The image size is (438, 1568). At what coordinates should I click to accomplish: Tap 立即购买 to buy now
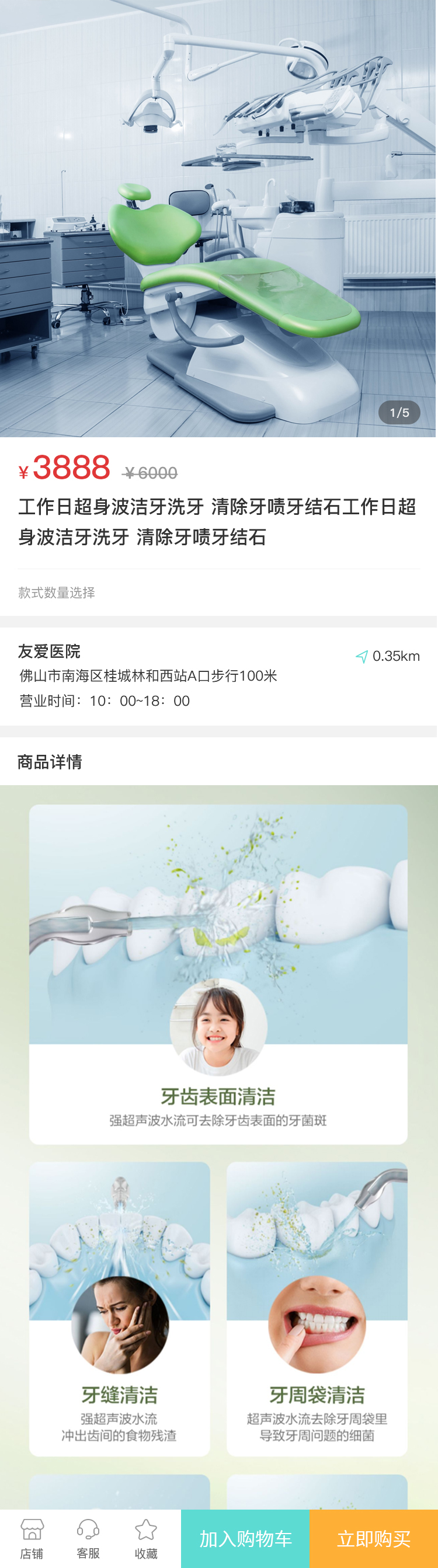373,1538
